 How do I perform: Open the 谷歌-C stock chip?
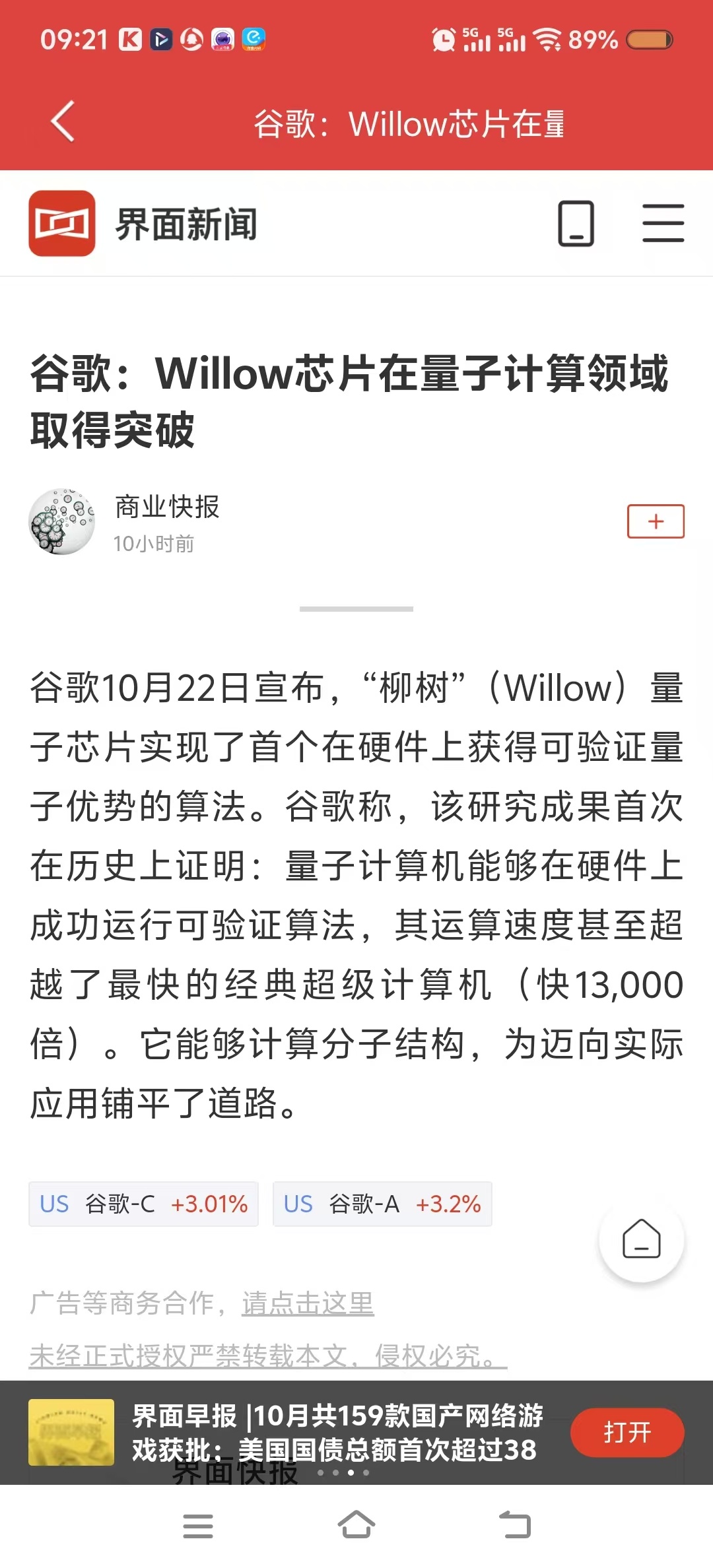pyautogui.click(x=143, y=1204)
